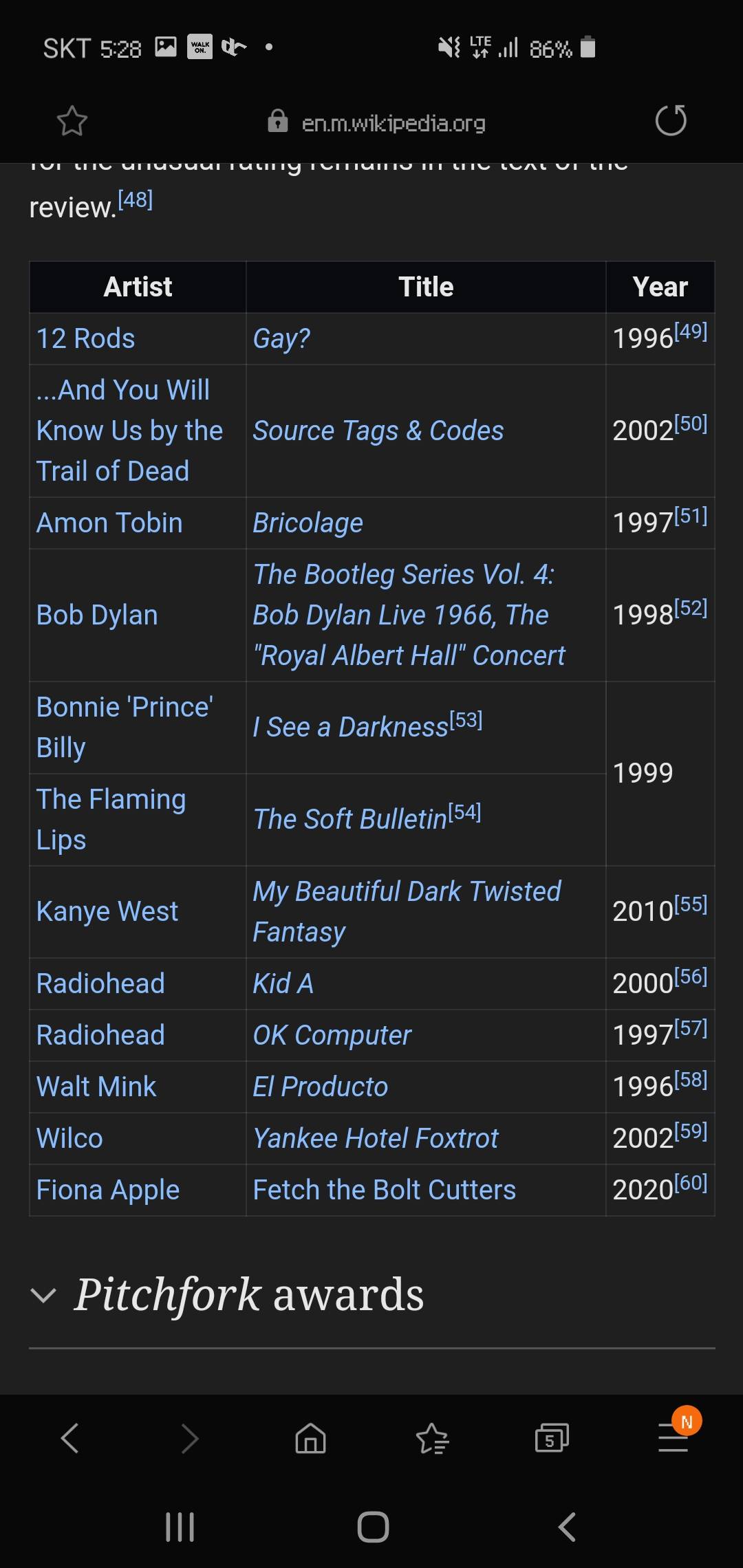Open the Fetch the Bolt Cutters link
Screen dimensions: 743x1568
[x=384, y=1190]
